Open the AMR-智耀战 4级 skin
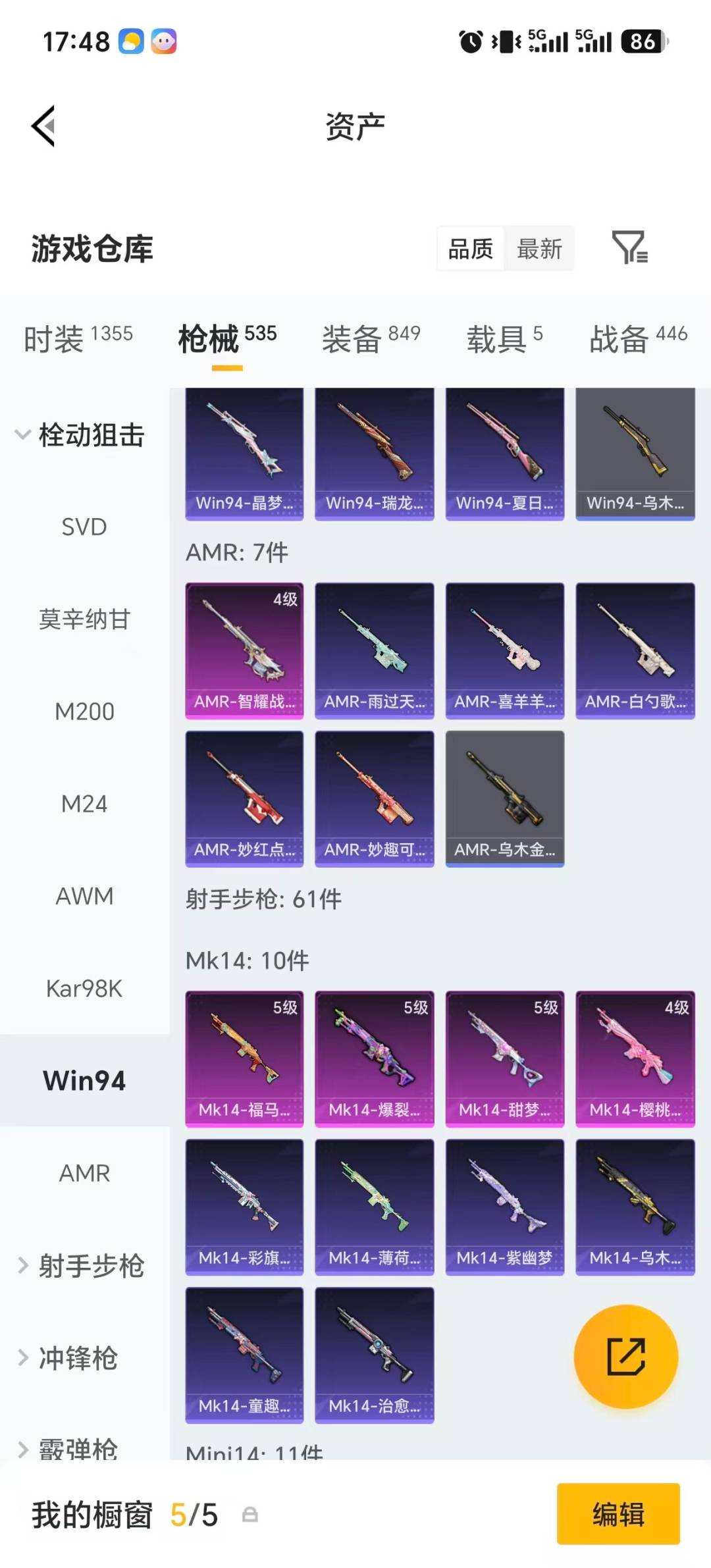The height and width of the screenshot is (1568, 711). (x=244, y=650)
